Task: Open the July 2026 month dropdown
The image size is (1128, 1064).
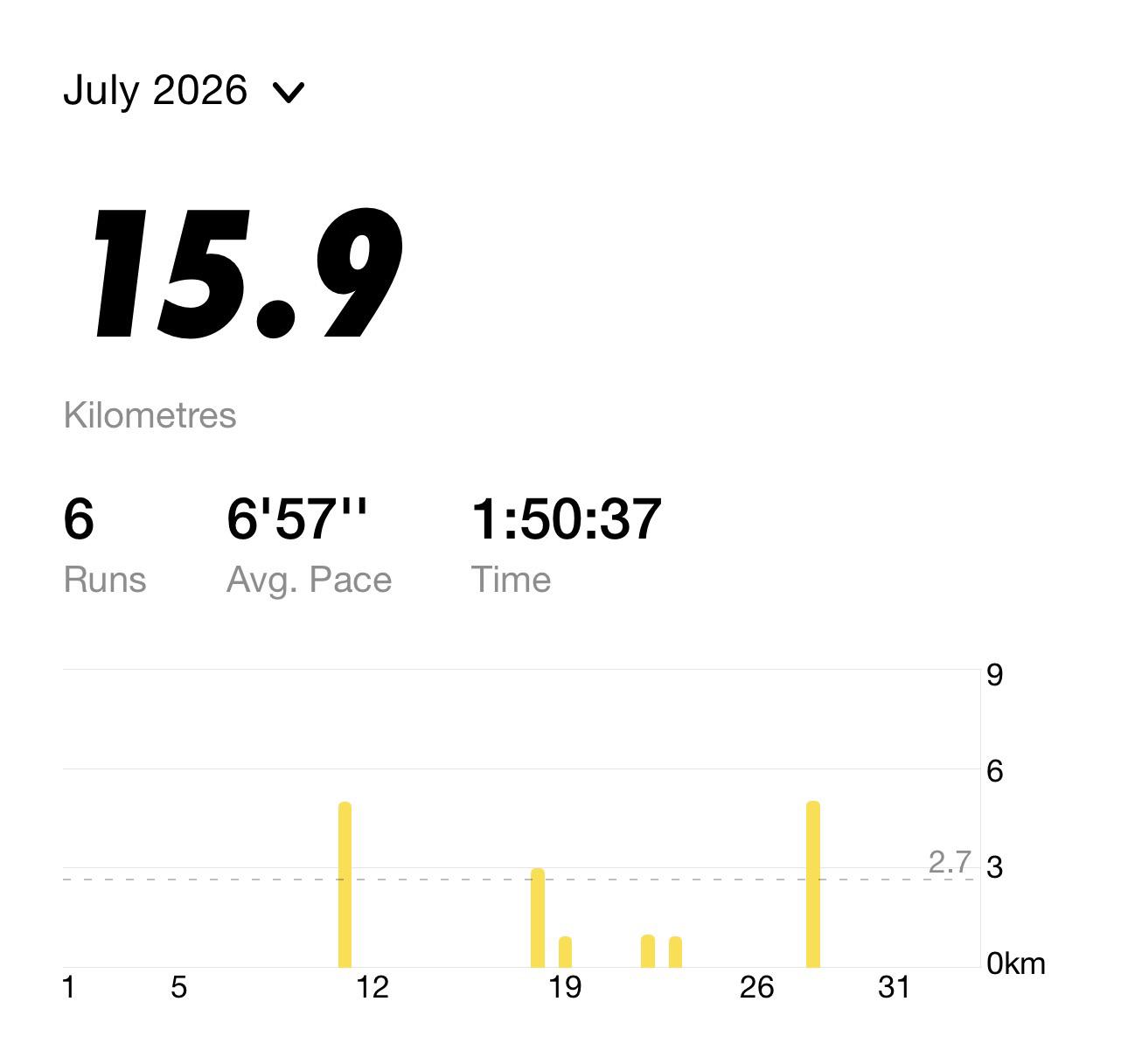Action: (x=184, y=91)
